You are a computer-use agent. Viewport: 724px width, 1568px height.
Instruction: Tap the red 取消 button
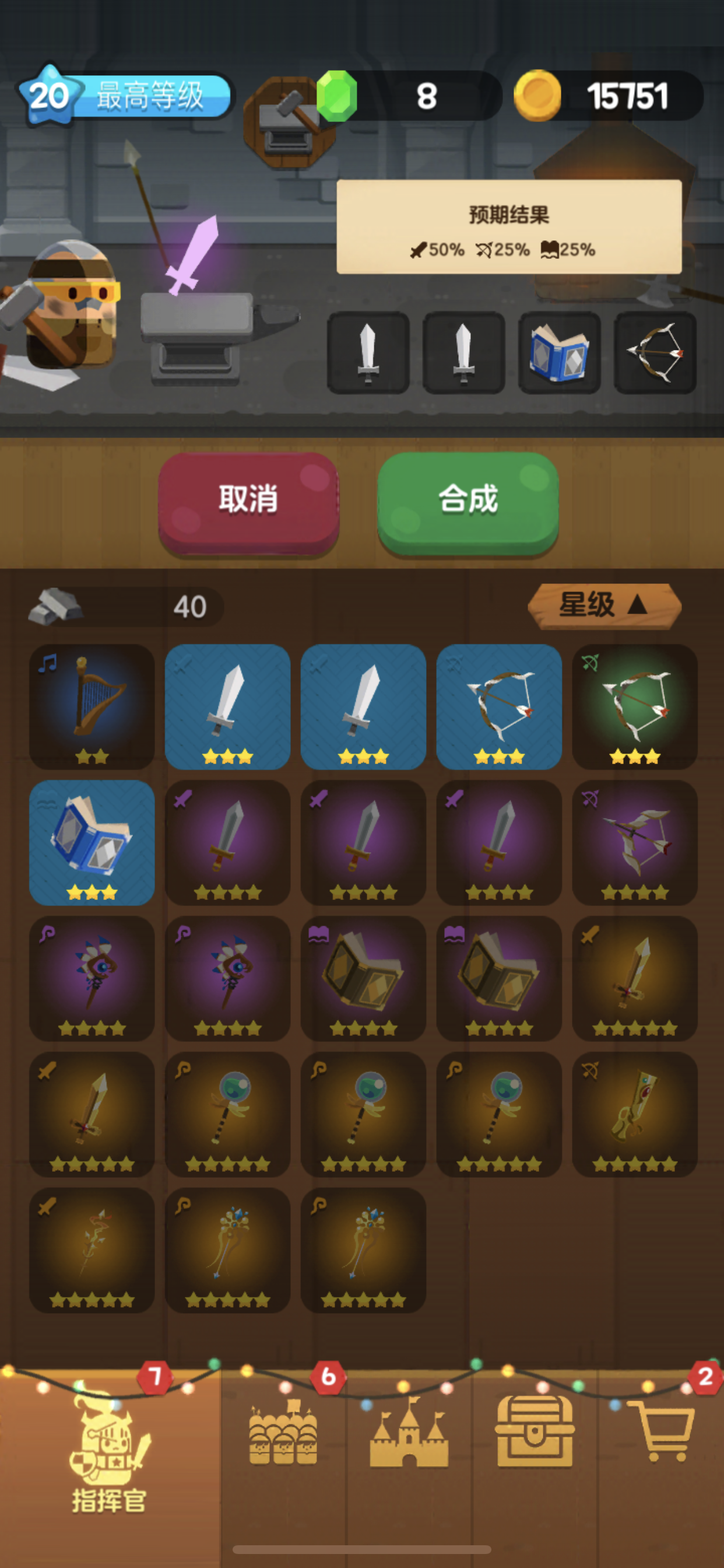coord(248,501)
